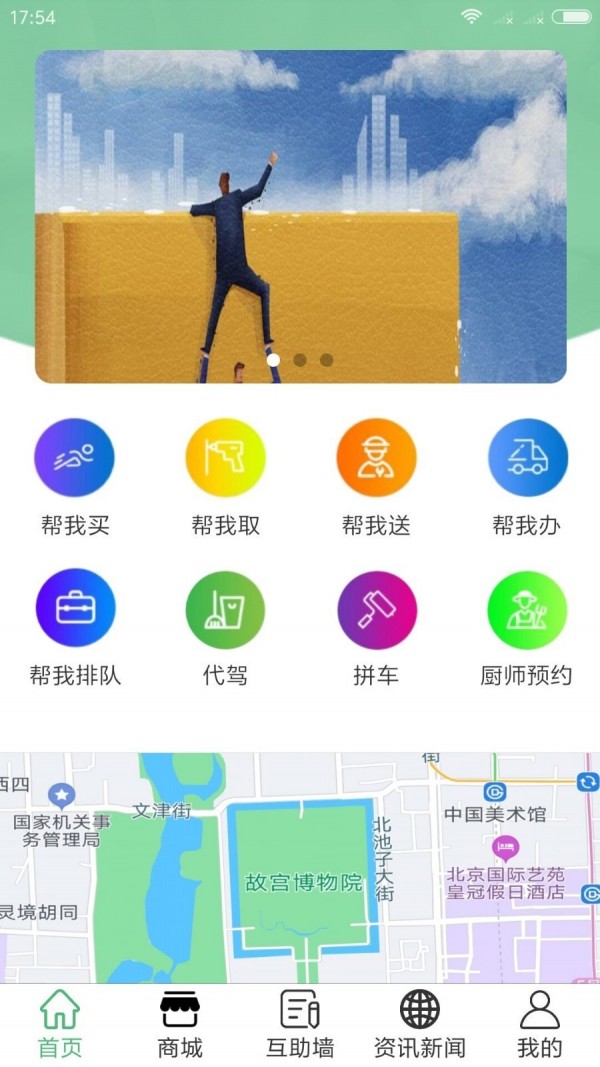Open 厨师预约 chef booking

pos(526,609)
